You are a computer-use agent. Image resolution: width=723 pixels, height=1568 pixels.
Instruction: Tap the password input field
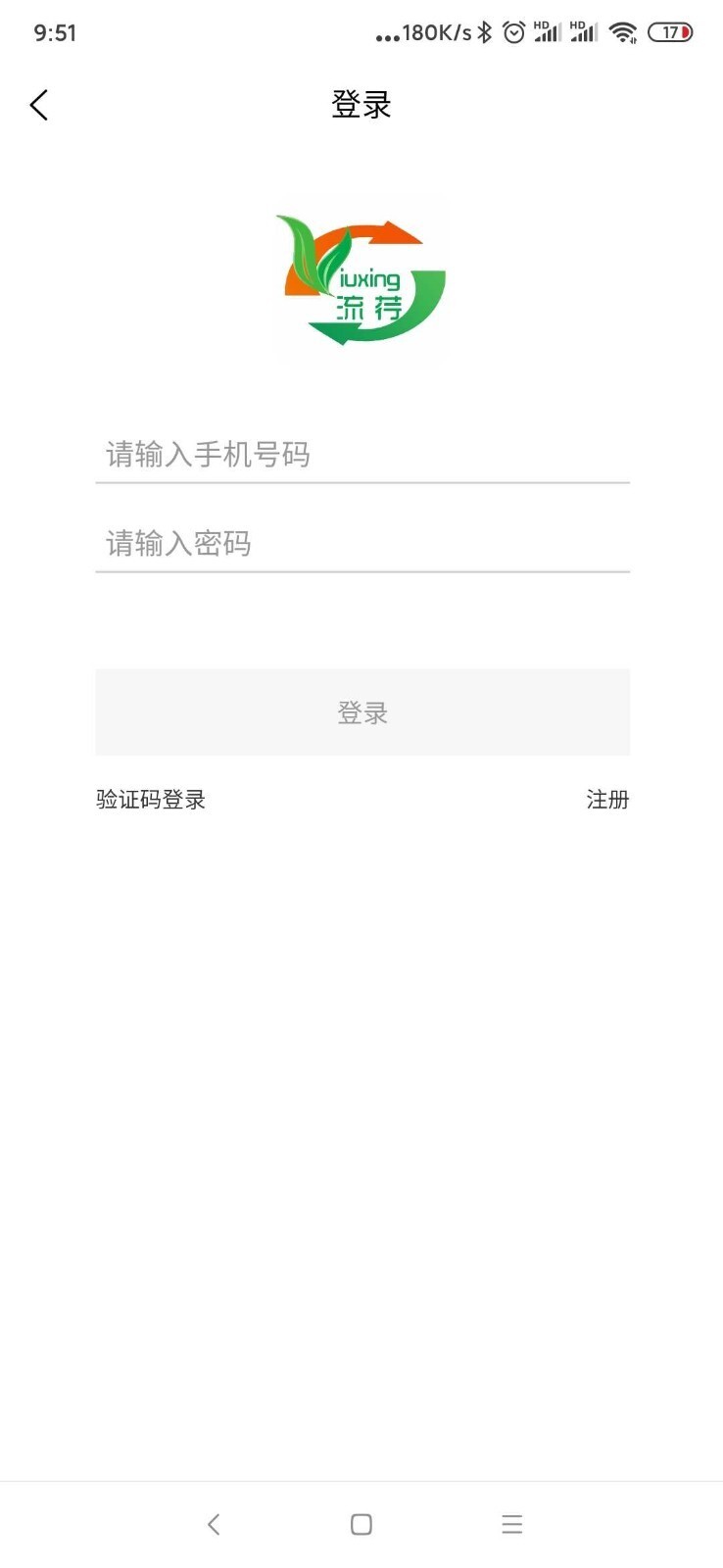(x=361, y=542)
